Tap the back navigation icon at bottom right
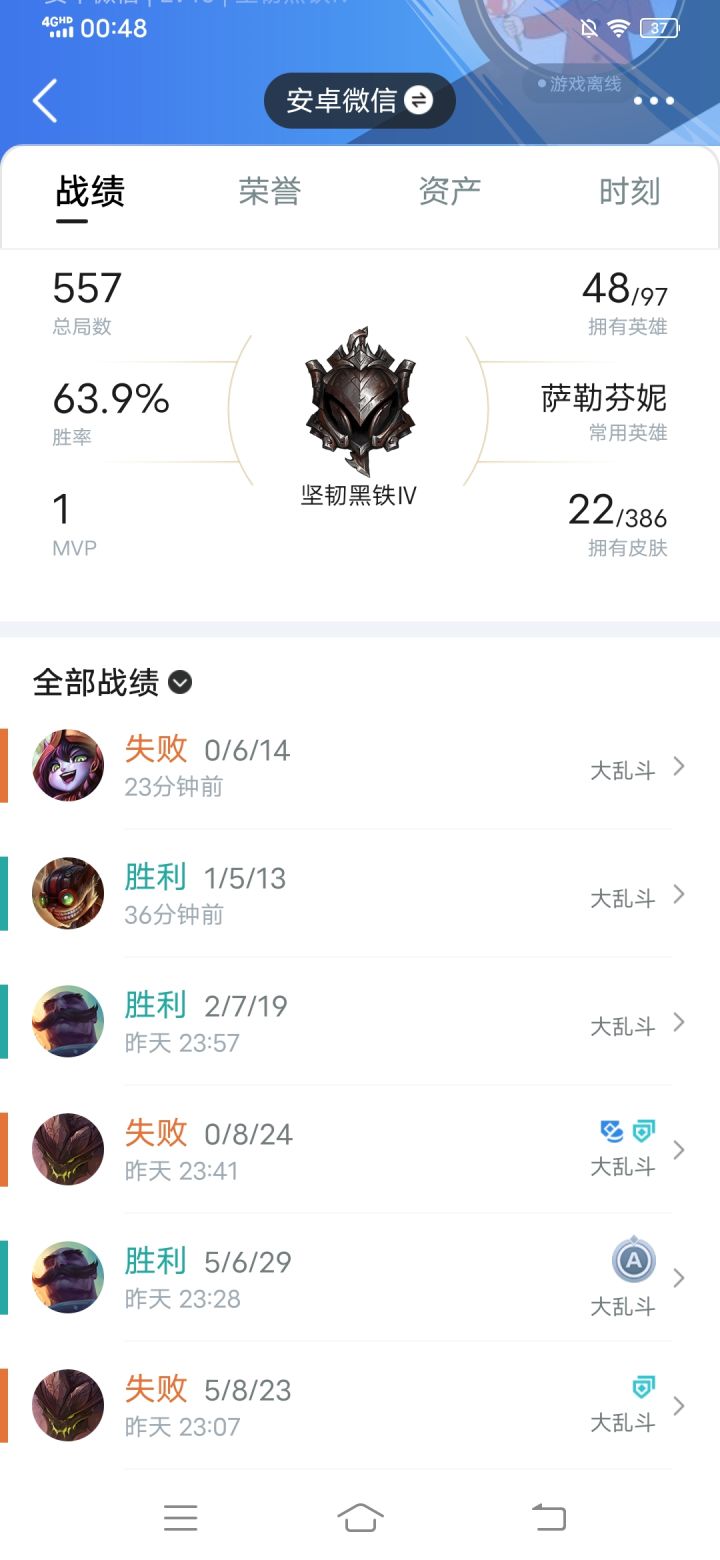This screenshot has width=720, height=1560. coord(547,1517)
